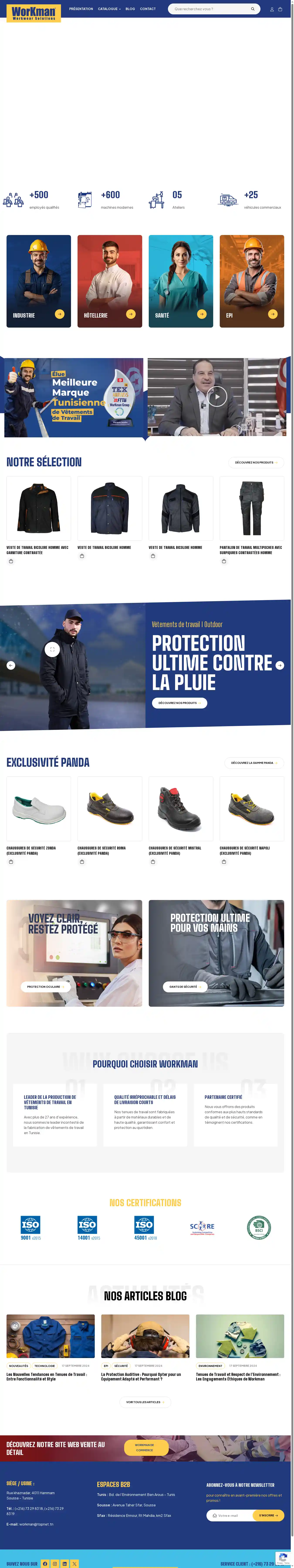Tap the Protection oculaire button
This screenshot has height=1568, width=294.
click(45, 987)
